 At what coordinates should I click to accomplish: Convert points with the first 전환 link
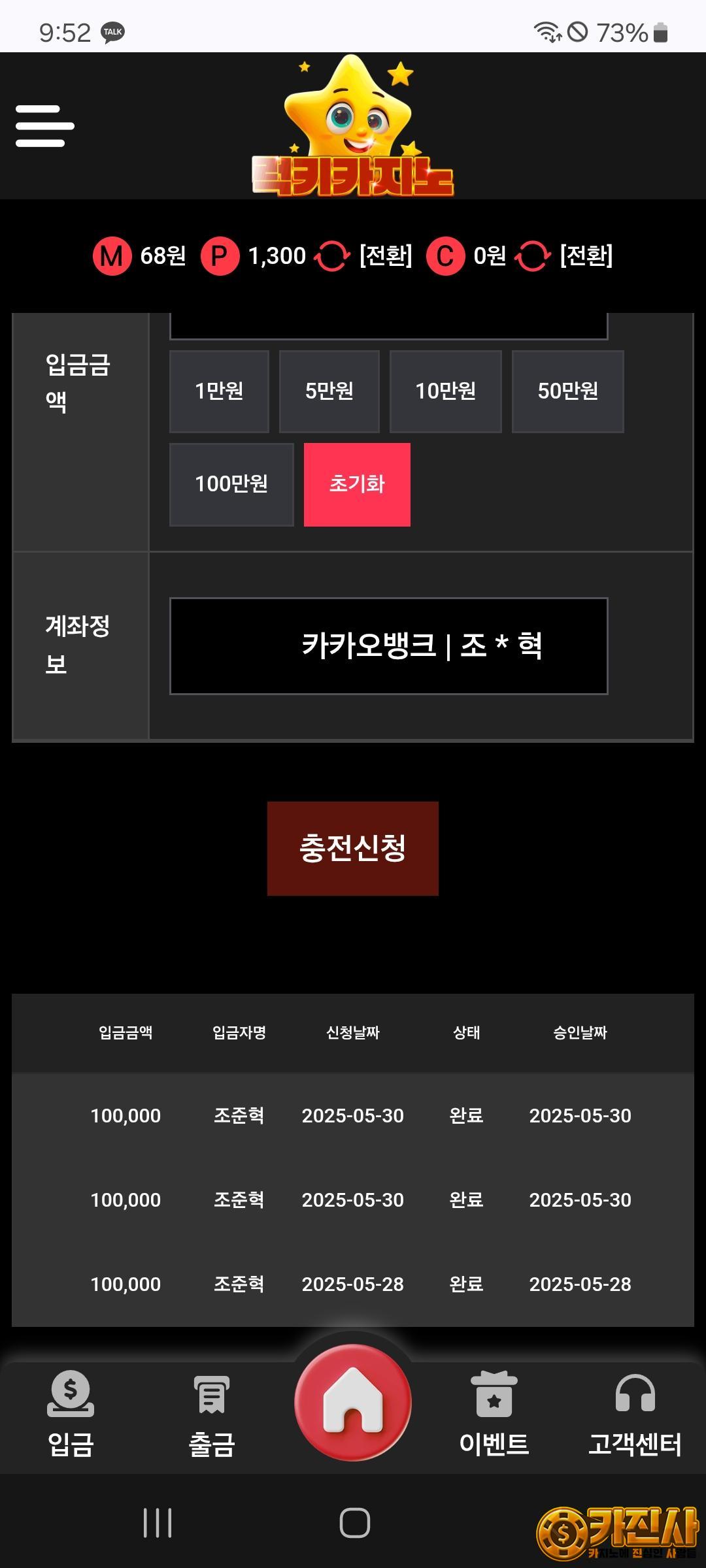pos(386,255)
